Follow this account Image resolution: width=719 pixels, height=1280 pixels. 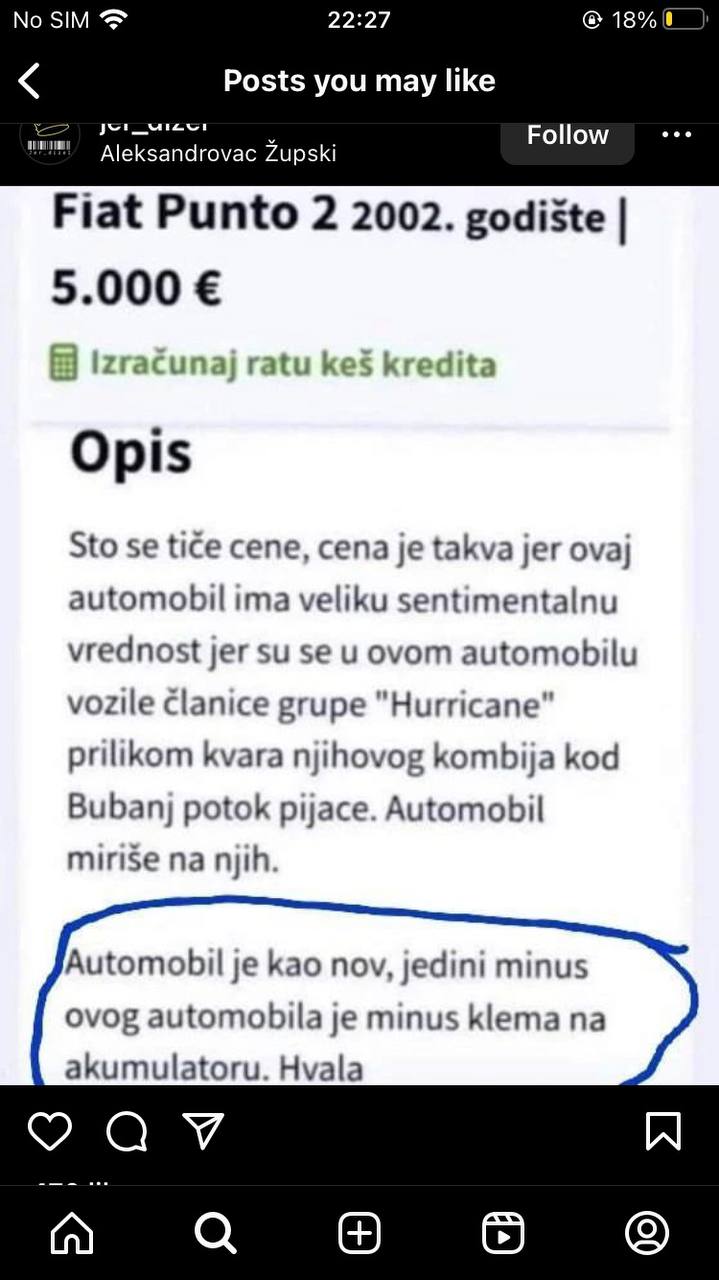click(567, 136)
